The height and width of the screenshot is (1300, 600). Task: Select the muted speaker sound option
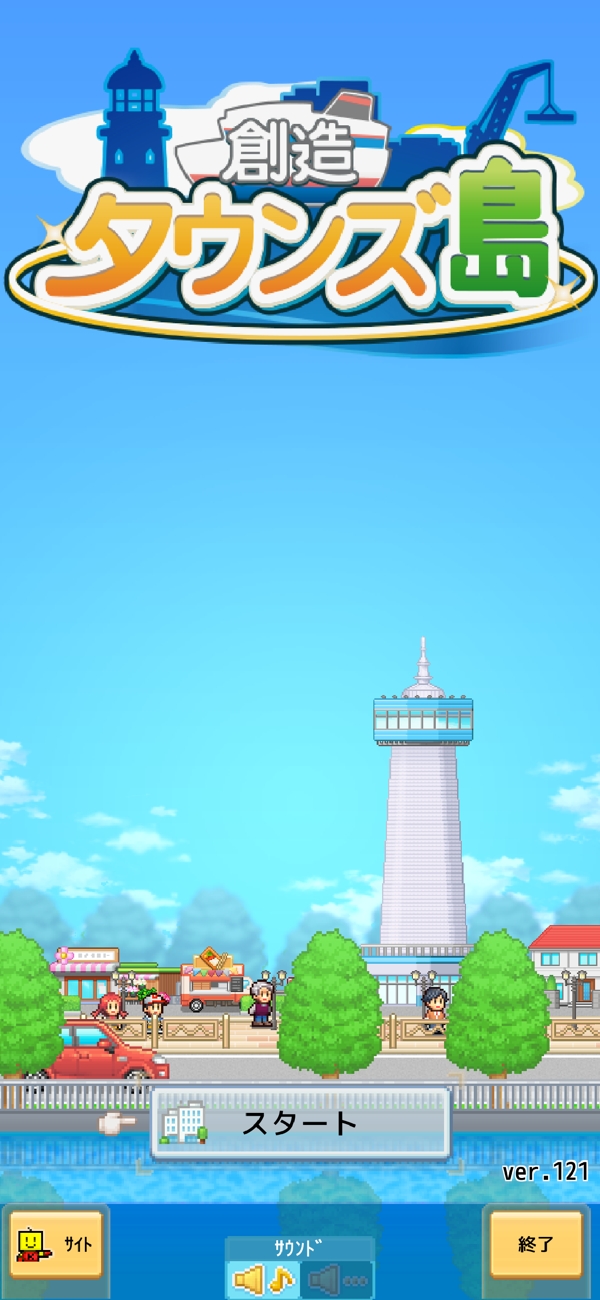(x=337, y=1279)
